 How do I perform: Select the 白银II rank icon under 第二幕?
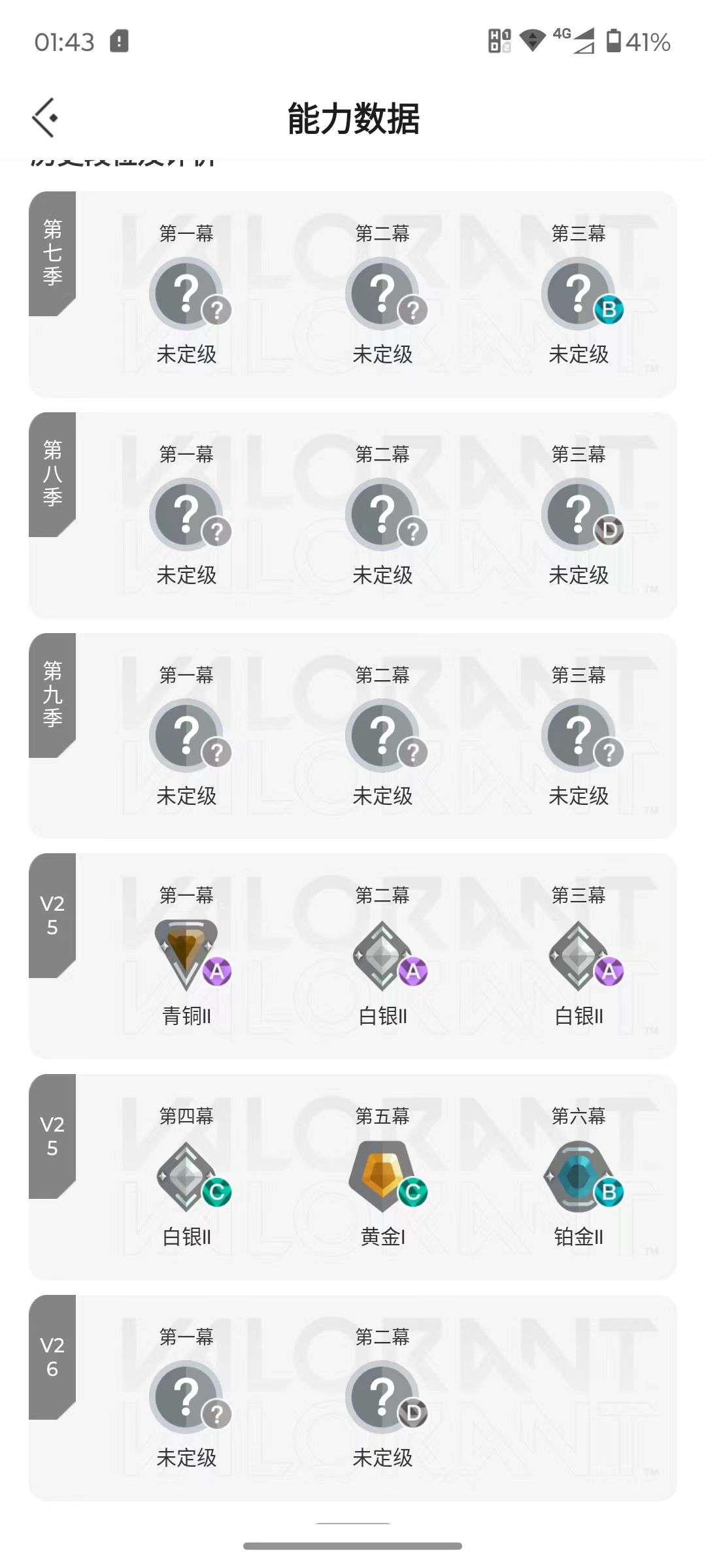(382, 956)
